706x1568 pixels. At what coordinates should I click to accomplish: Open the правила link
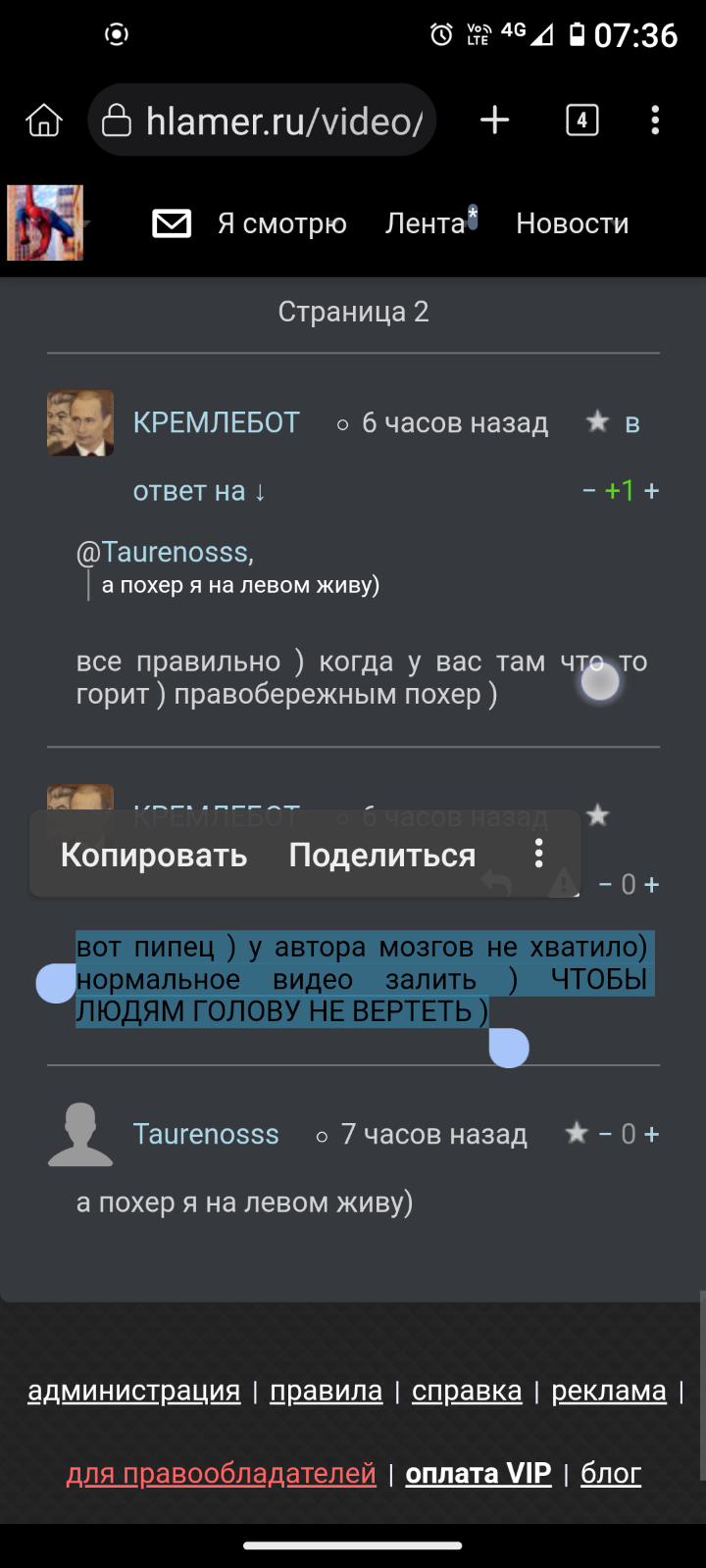326,1391
